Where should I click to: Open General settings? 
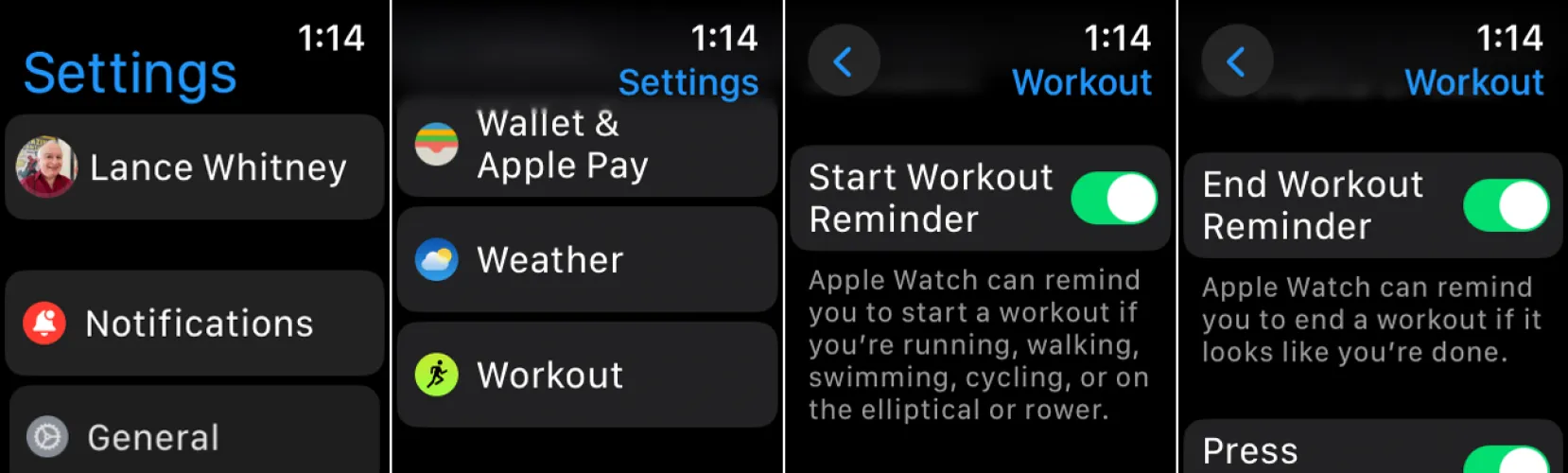tap(194, 437)
